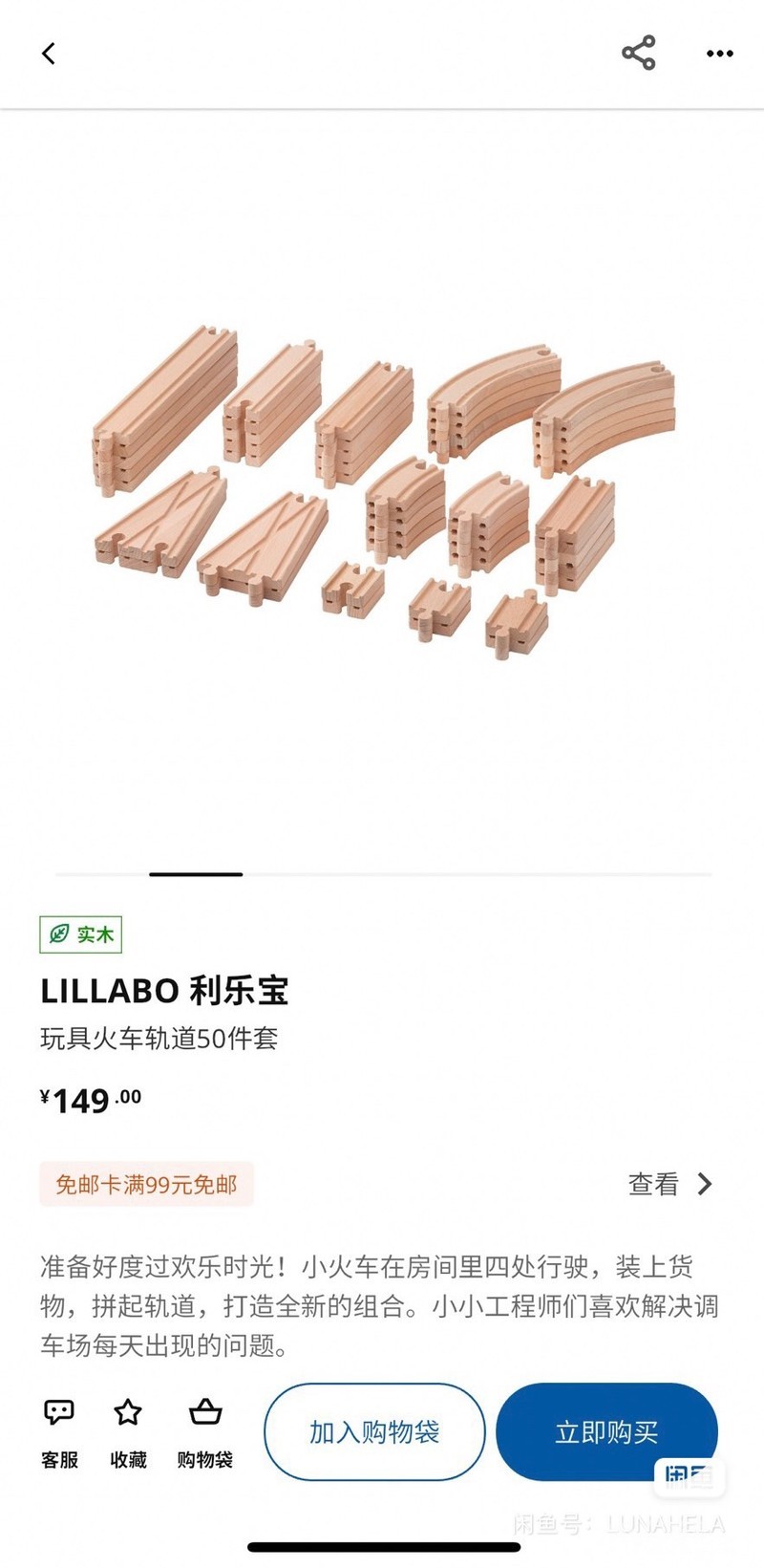This screenshot has height=1568, width=764.
Task: Share this LILLABO product
Action: tap(638, 54)
